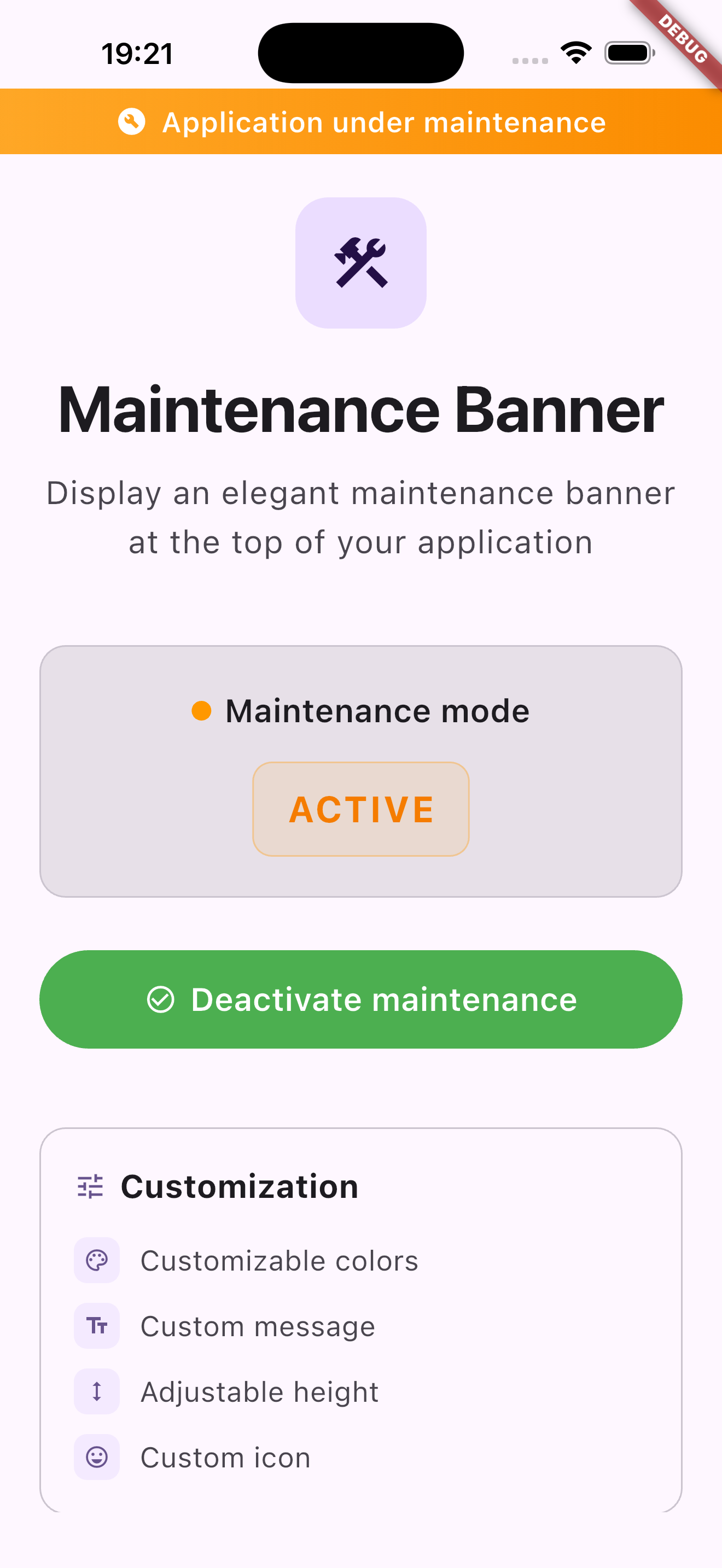Click the orange status dot beside Maintenance mode

201,710
